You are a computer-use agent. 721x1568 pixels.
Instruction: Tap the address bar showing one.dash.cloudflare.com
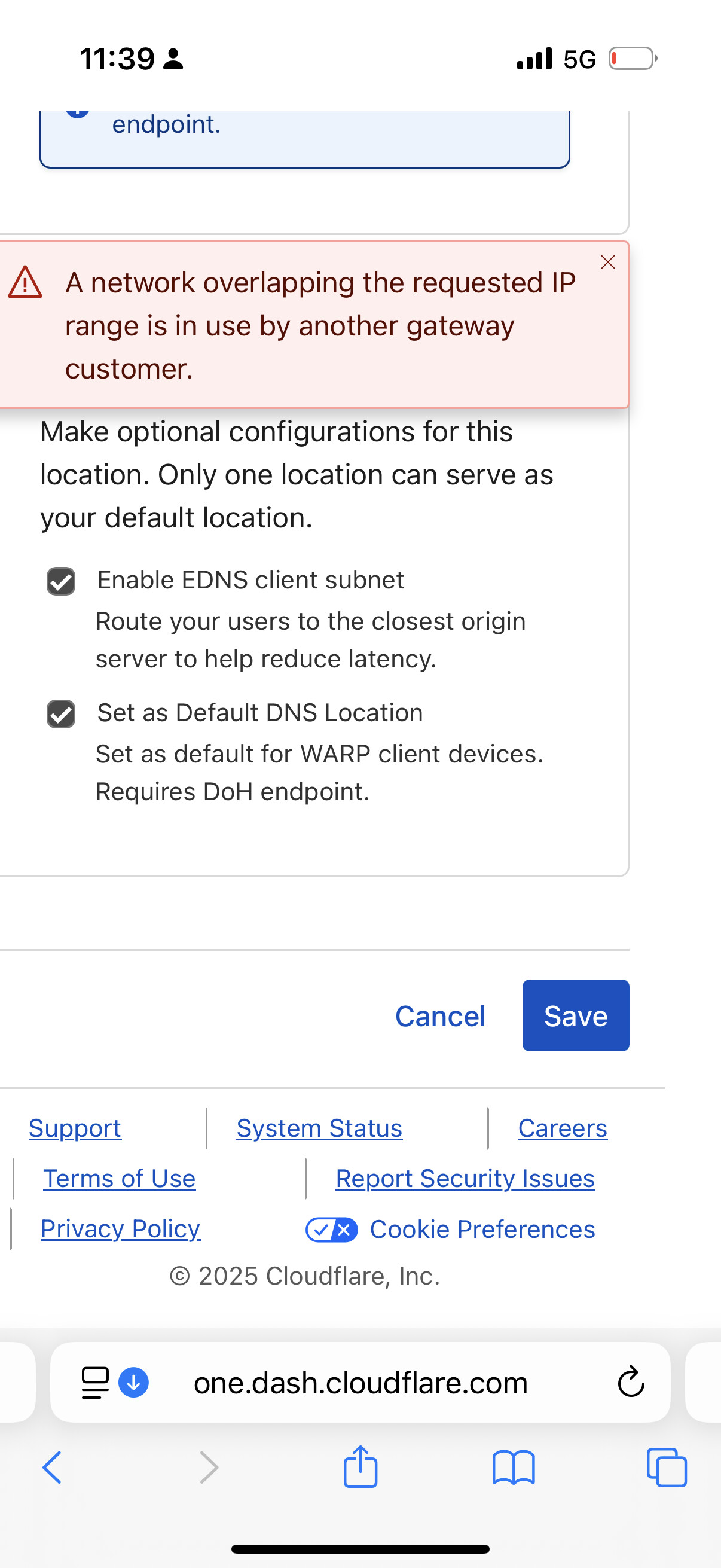pyautogui.click(x=360, y=1383)
